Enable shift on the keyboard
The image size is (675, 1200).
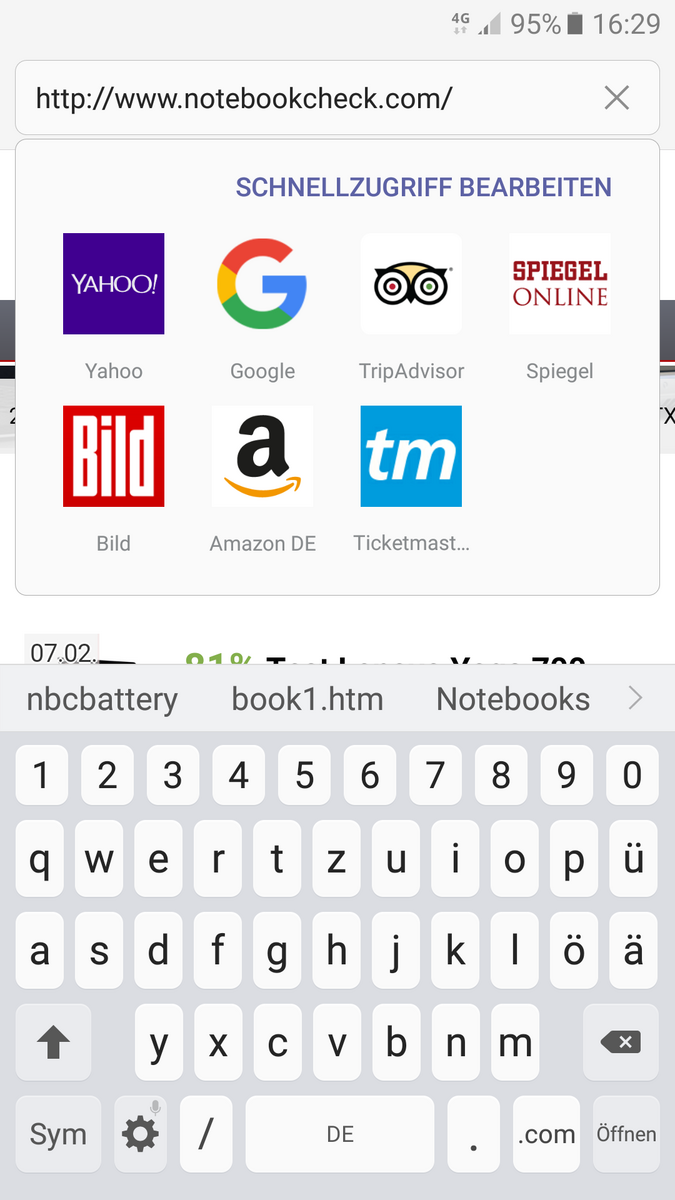pyautogui.click(x=53, y=1043)
